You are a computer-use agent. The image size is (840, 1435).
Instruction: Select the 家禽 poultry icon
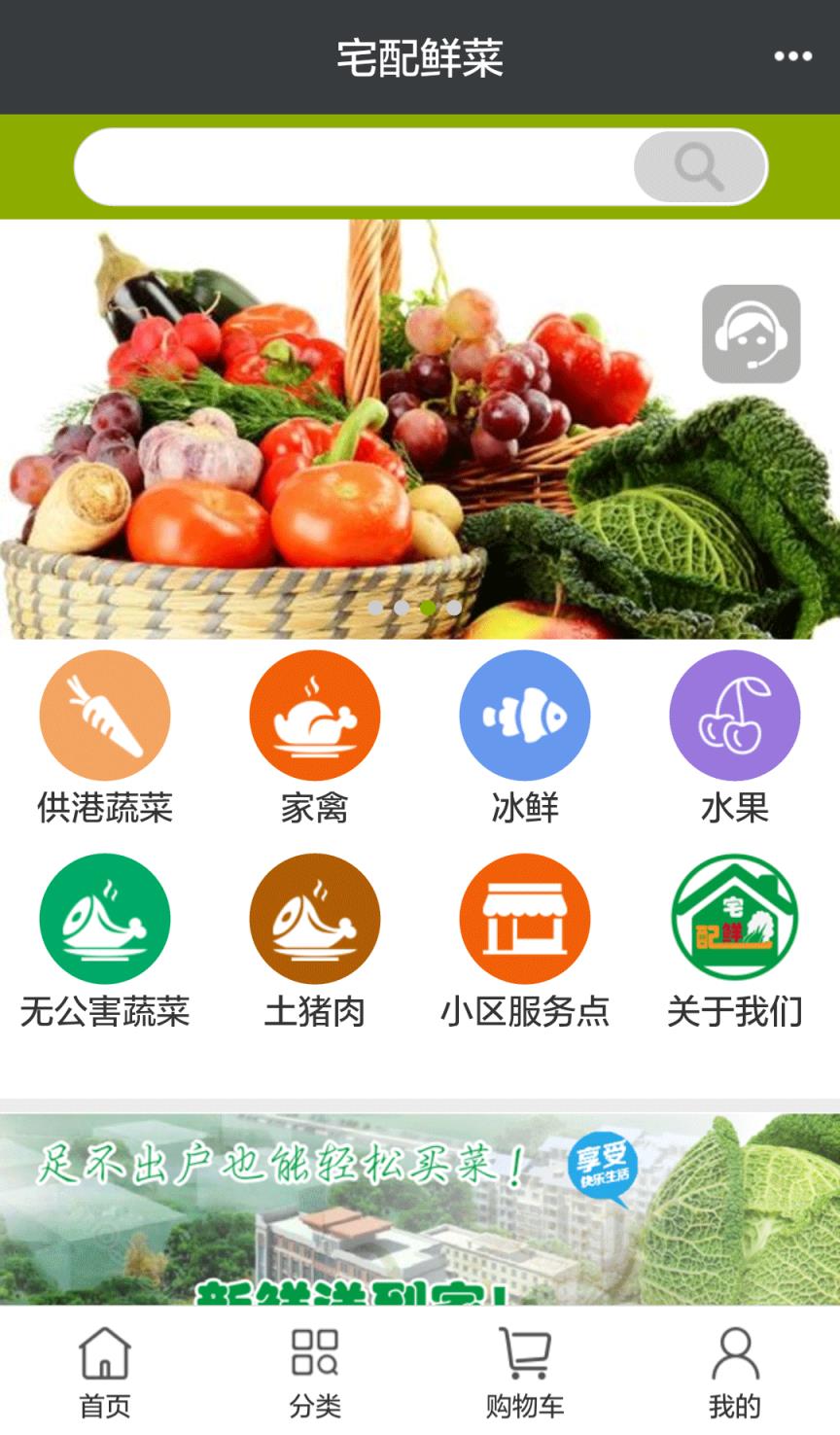314,715
